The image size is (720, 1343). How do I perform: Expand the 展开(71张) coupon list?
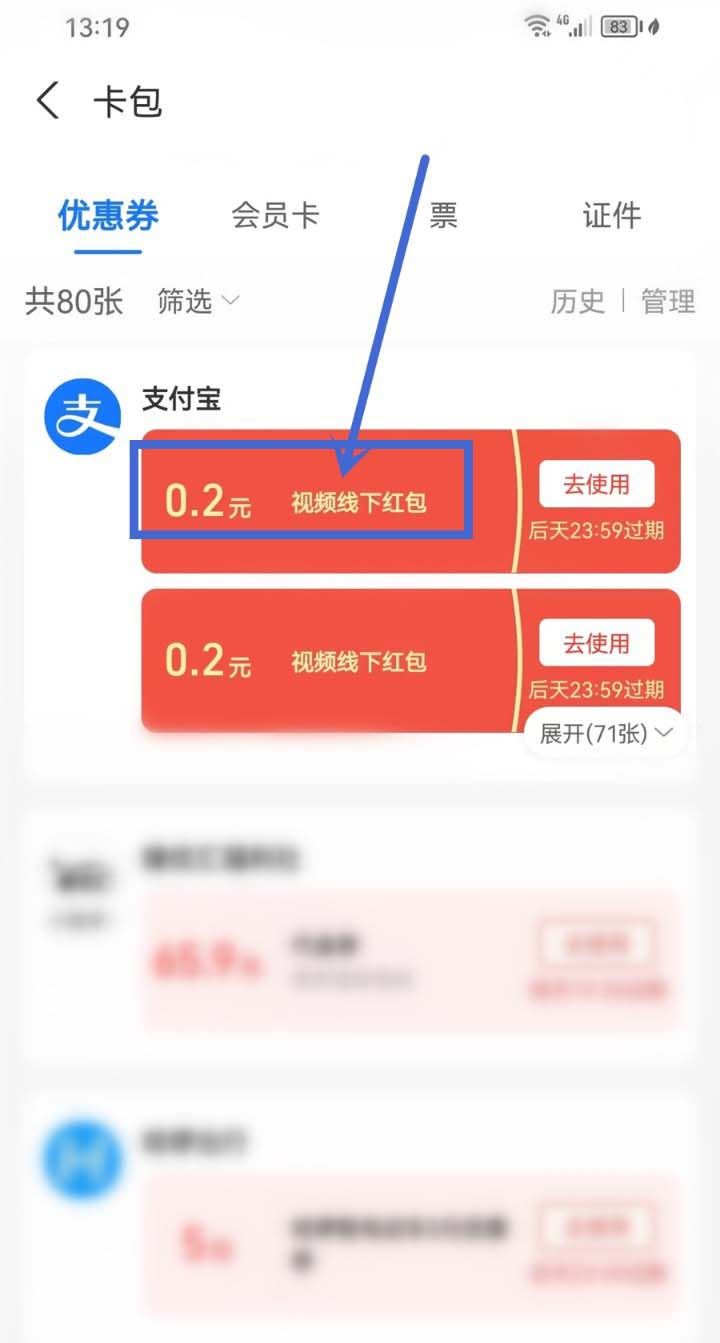pos(606,734)
